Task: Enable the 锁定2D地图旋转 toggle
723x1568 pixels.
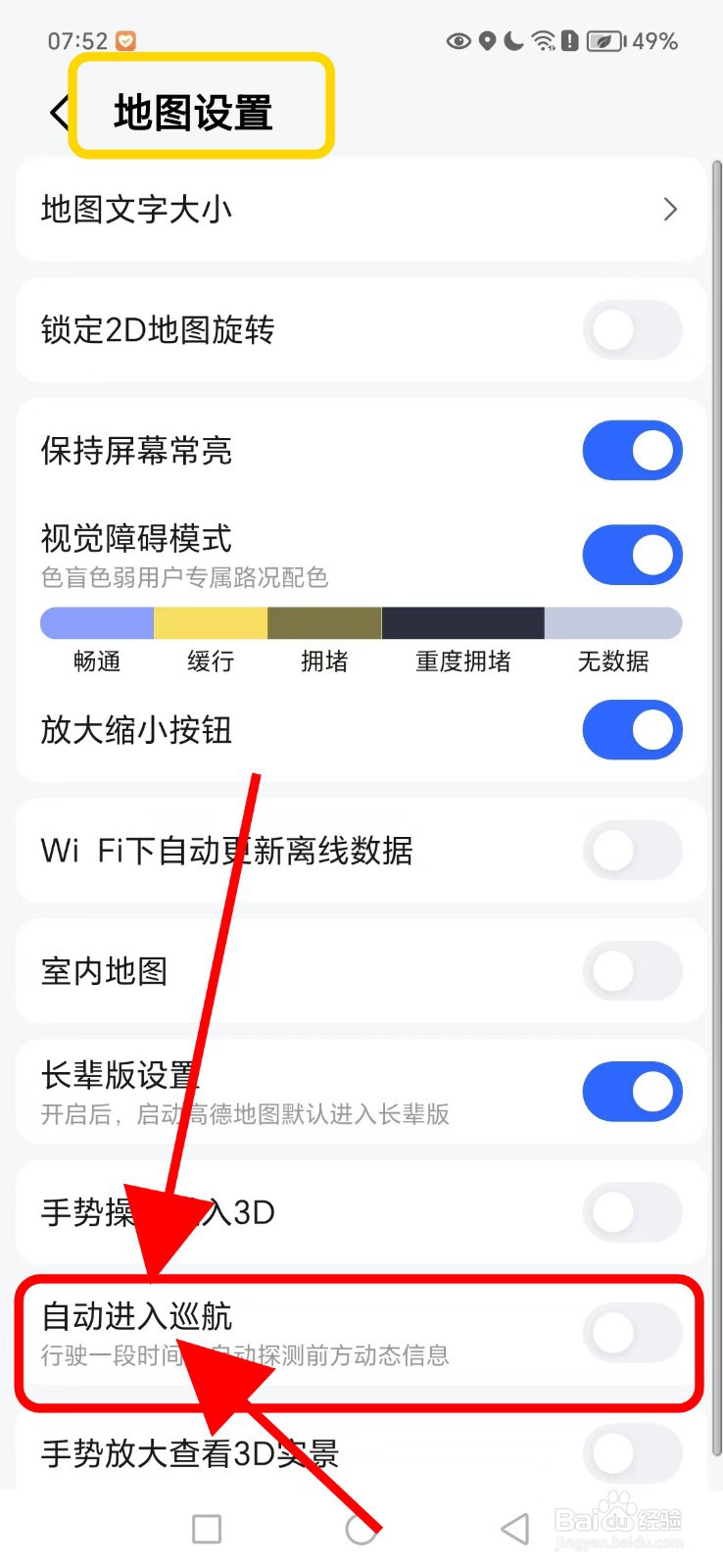Action: (x=632, y=330)
